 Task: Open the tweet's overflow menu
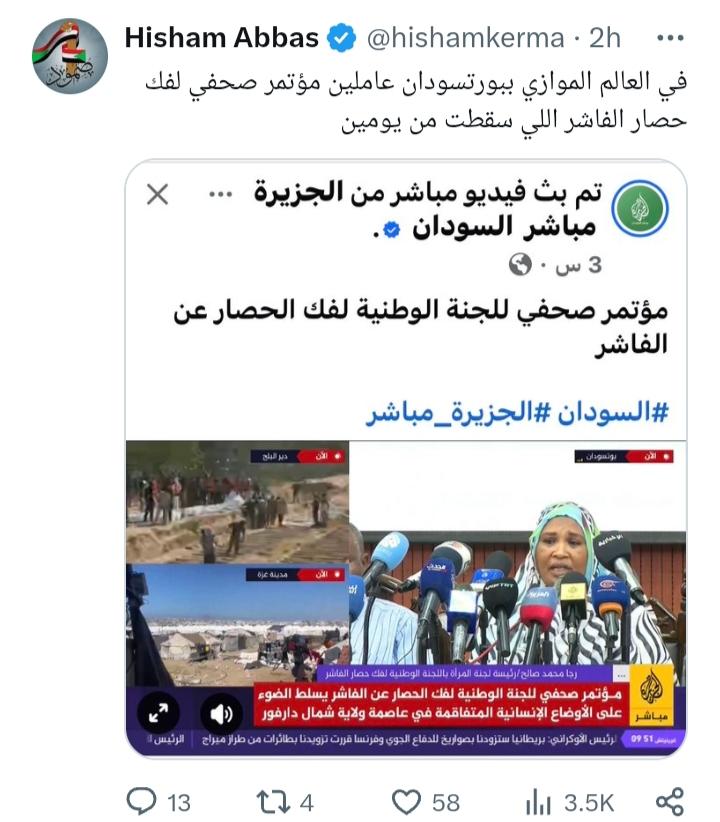click(x=669, y=38)
